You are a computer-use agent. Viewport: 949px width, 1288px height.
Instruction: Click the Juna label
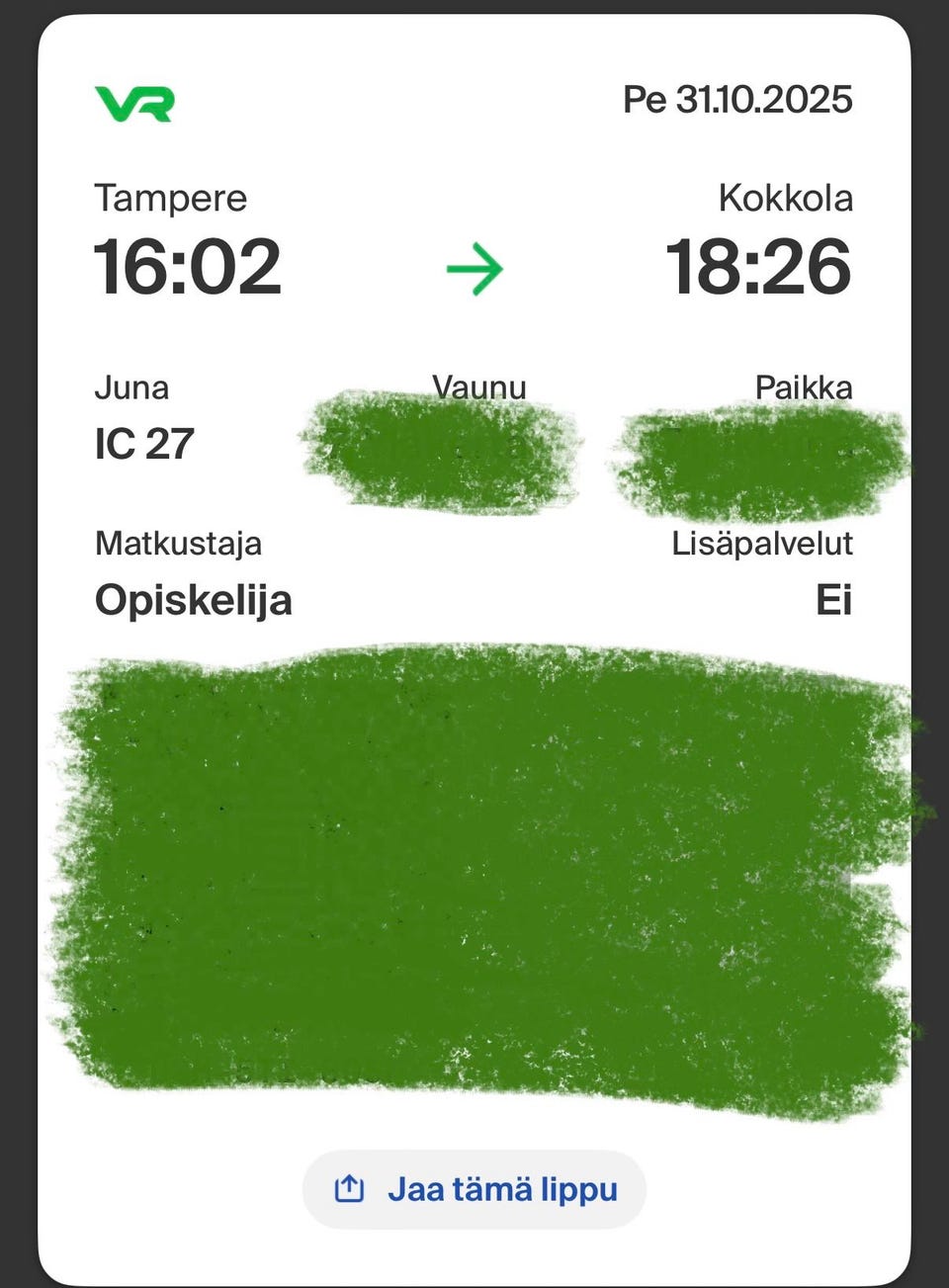(132, 387)
